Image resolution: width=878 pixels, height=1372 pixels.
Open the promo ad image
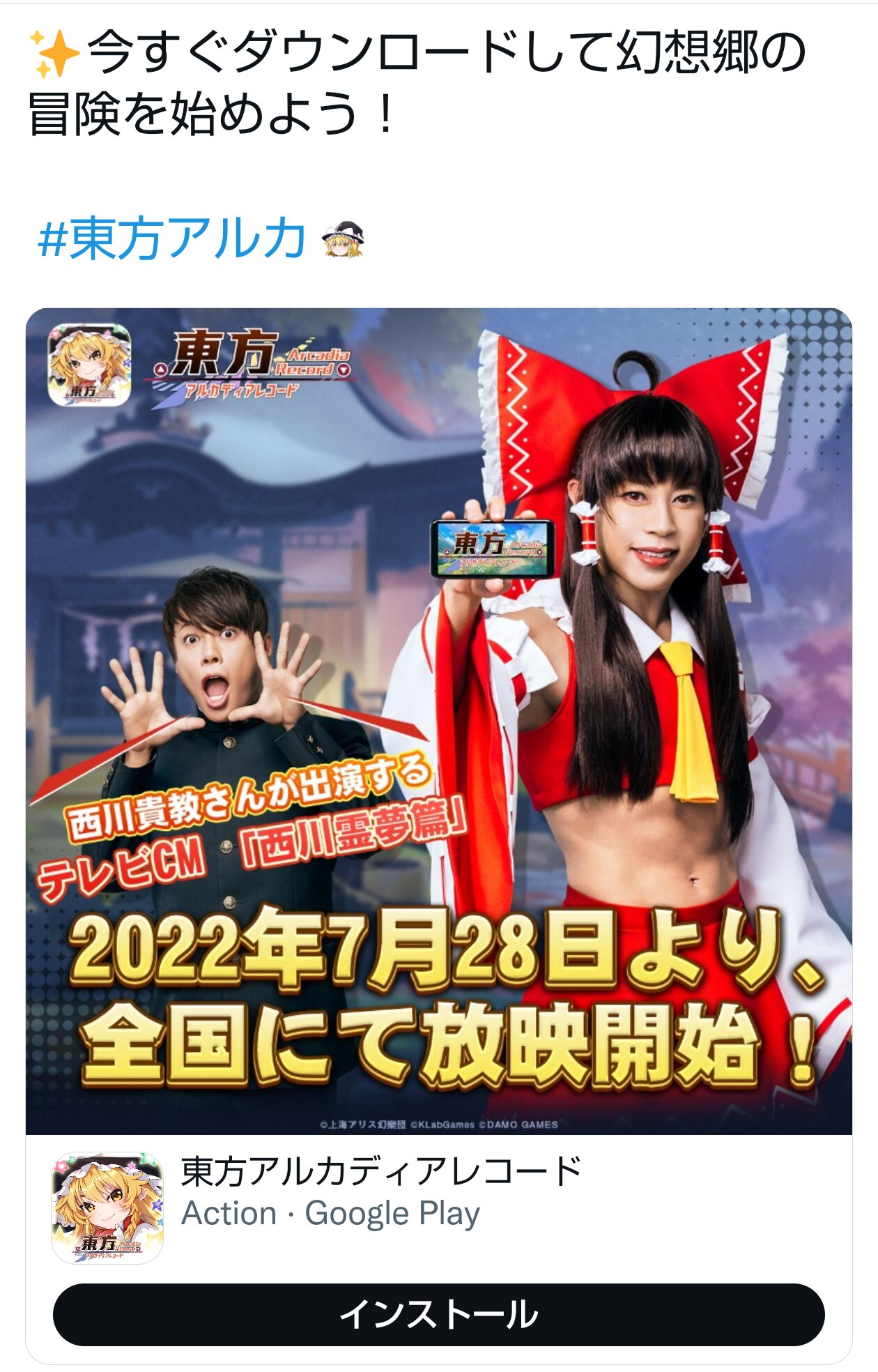coord(439,721)
